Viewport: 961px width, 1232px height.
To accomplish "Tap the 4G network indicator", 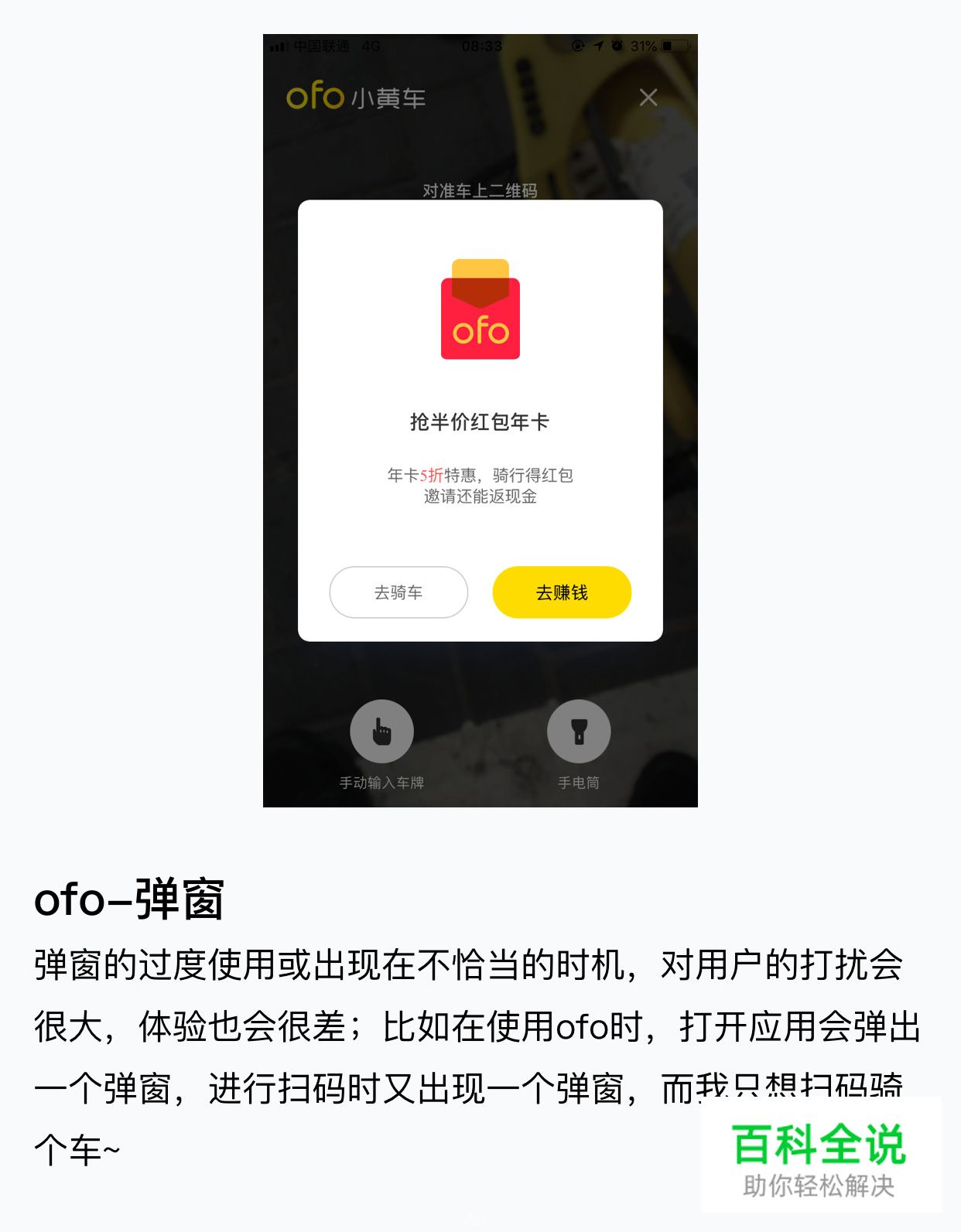I will tap(369, 46).
